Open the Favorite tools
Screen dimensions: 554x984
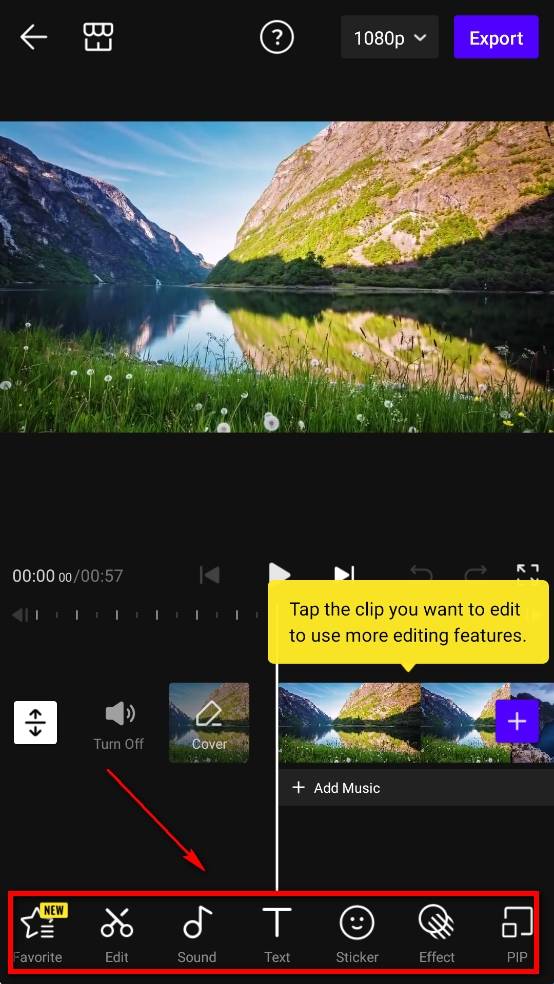pos(38,933)
